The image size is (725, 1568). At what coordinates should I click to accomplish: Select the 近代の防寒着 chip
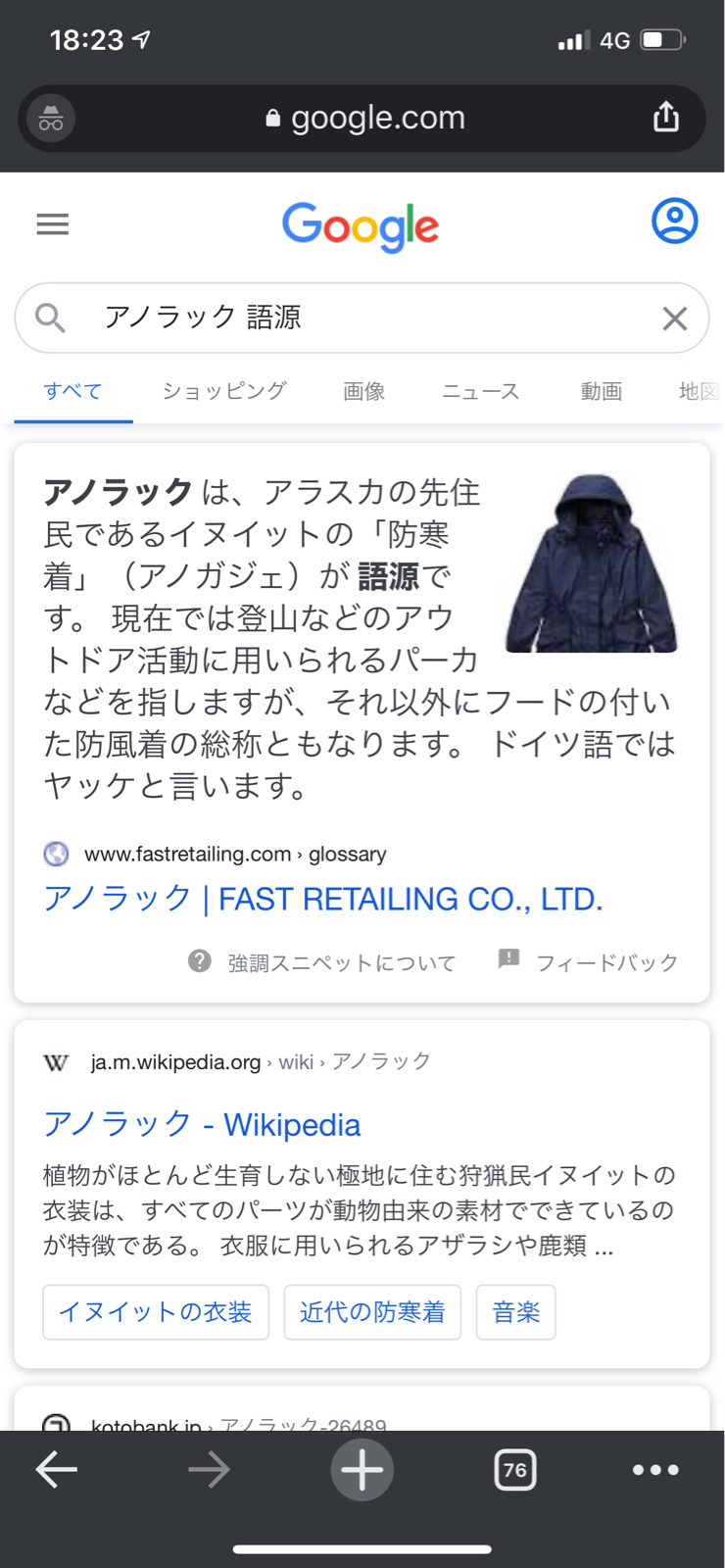(372, 1312)
